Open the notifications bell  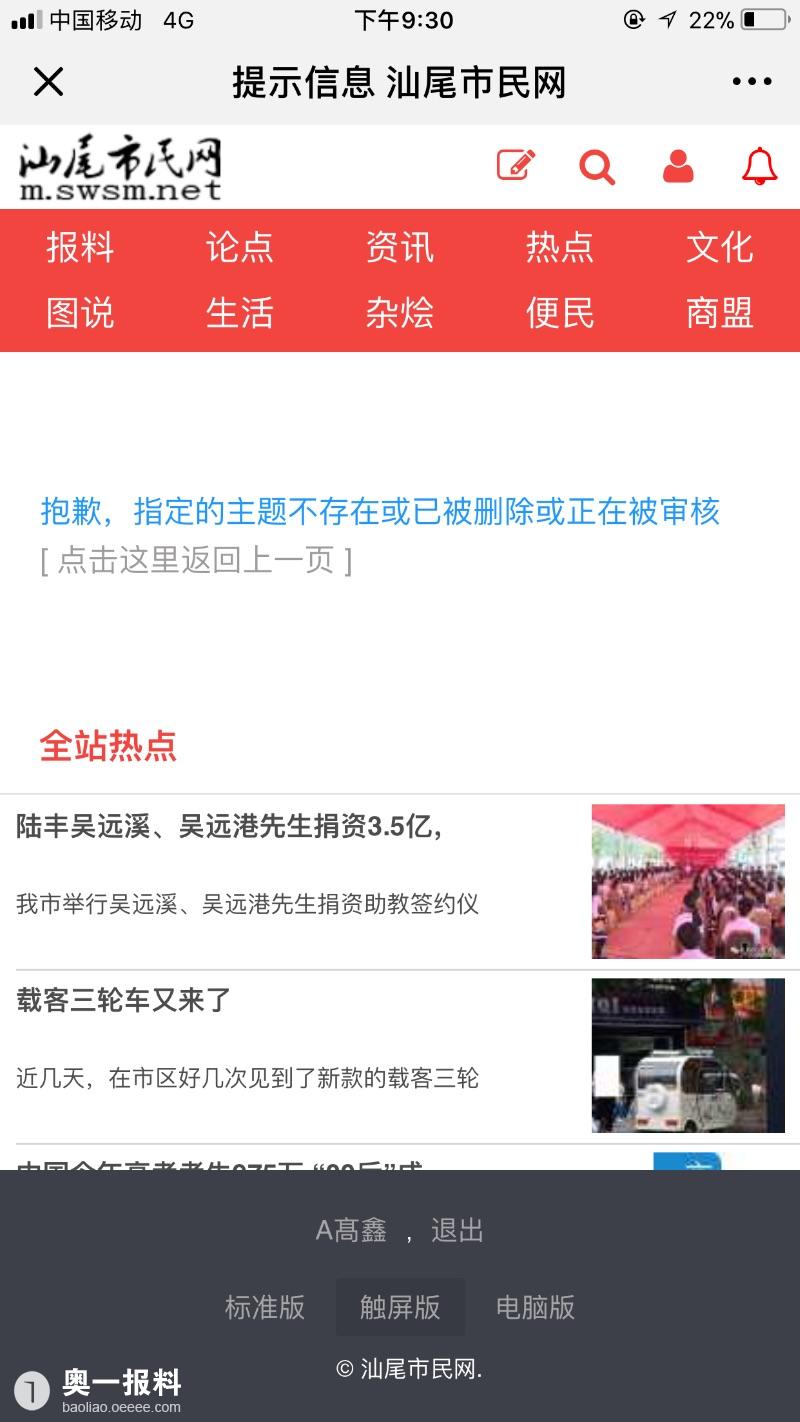[x=760, y=166]
